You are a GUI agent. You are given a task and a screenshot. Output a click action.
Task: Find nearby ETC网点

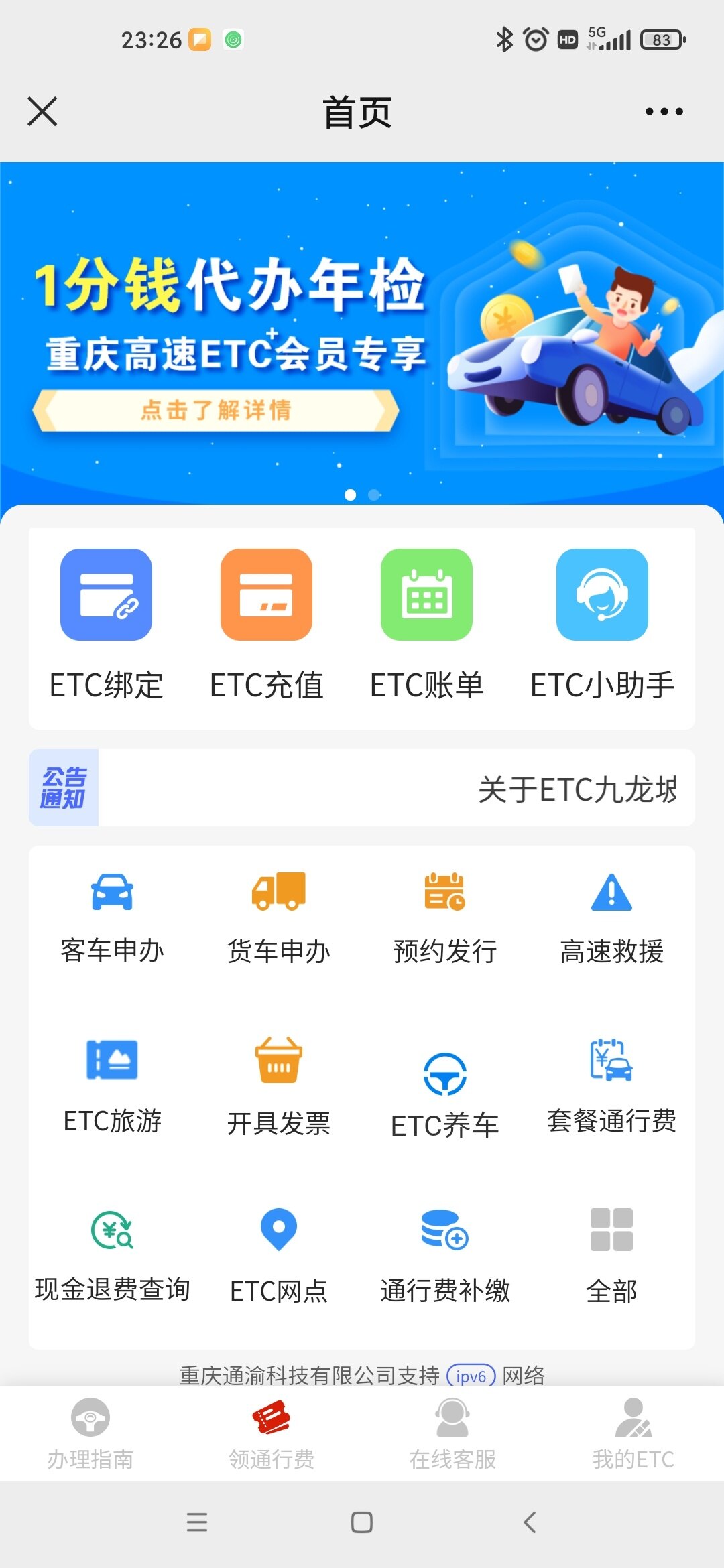click(x=278, y=1254)
